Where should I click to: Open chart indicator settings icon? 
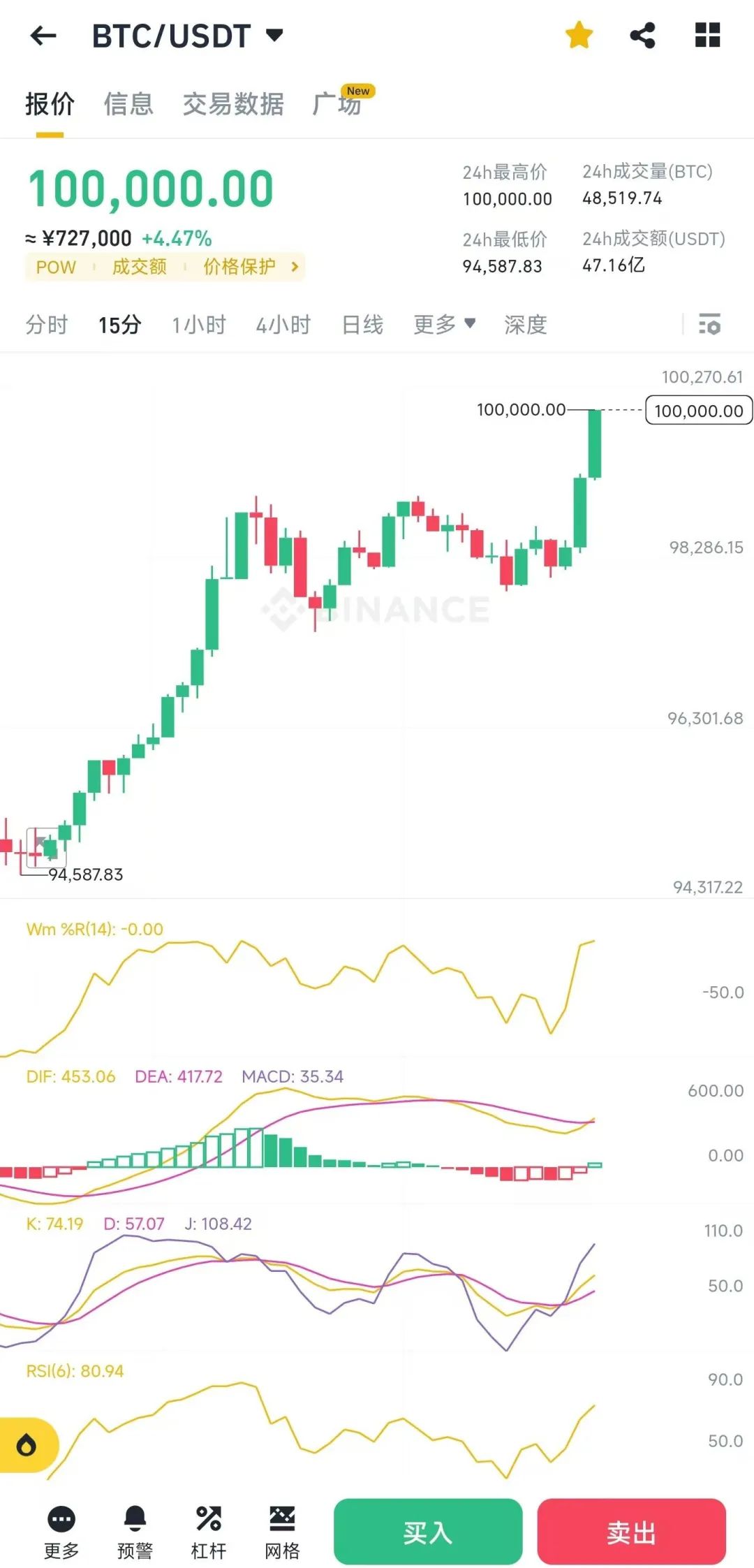(x=709, y=325)
